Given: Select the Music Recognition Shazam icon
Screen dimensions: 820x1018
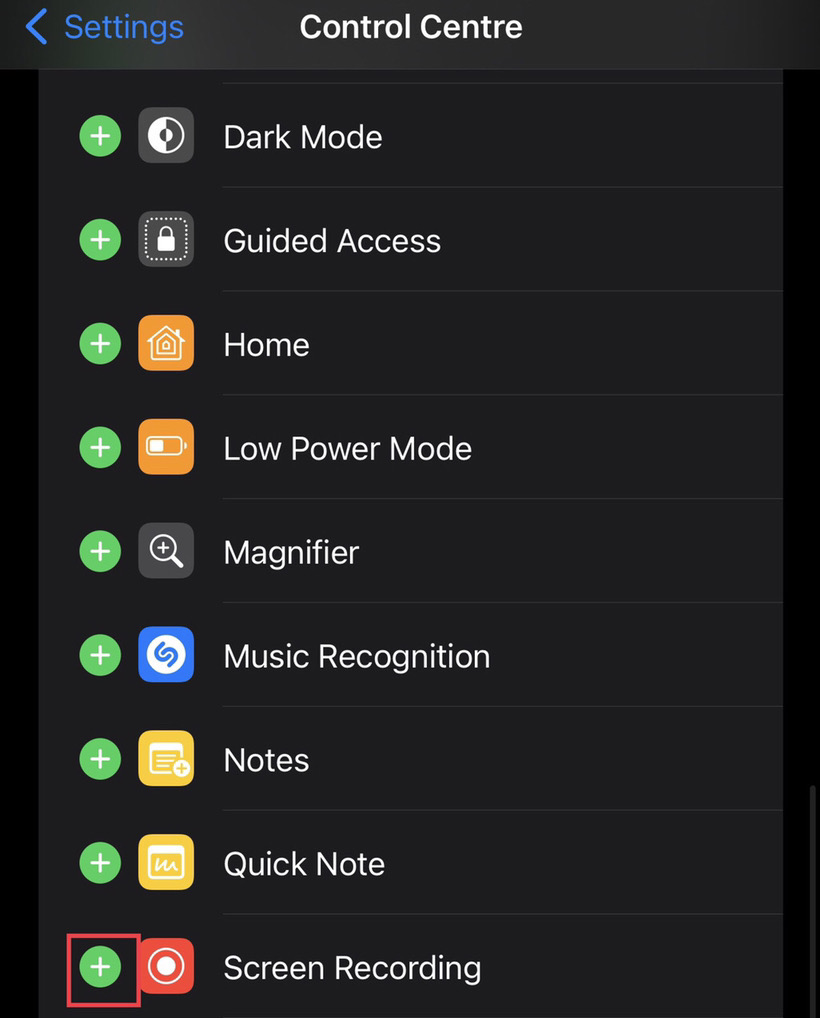Looking at the screenshot, I should [166, 655].
